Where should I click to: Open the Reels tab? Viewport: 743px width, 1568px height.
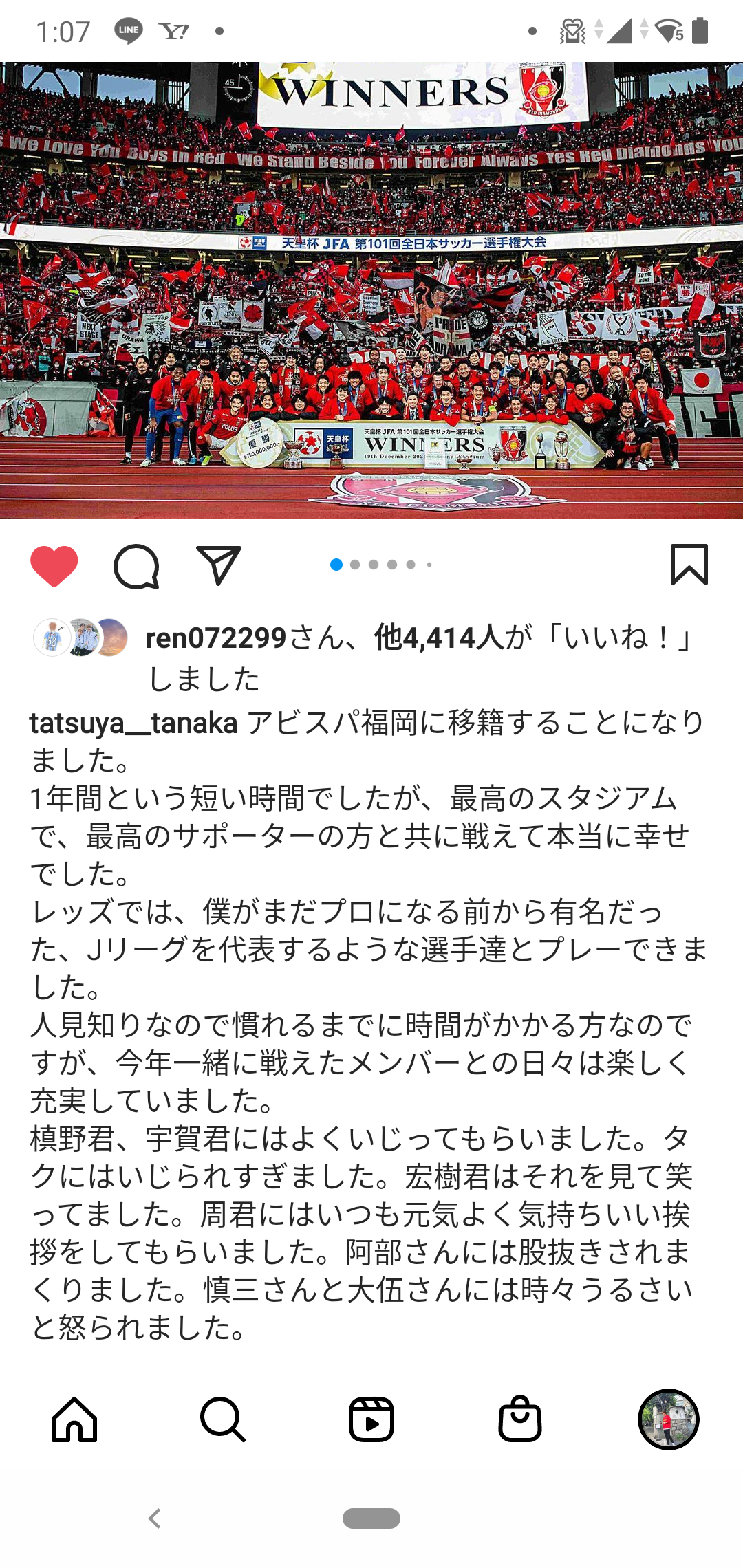pyautogui.click(x=371, y=1419)
